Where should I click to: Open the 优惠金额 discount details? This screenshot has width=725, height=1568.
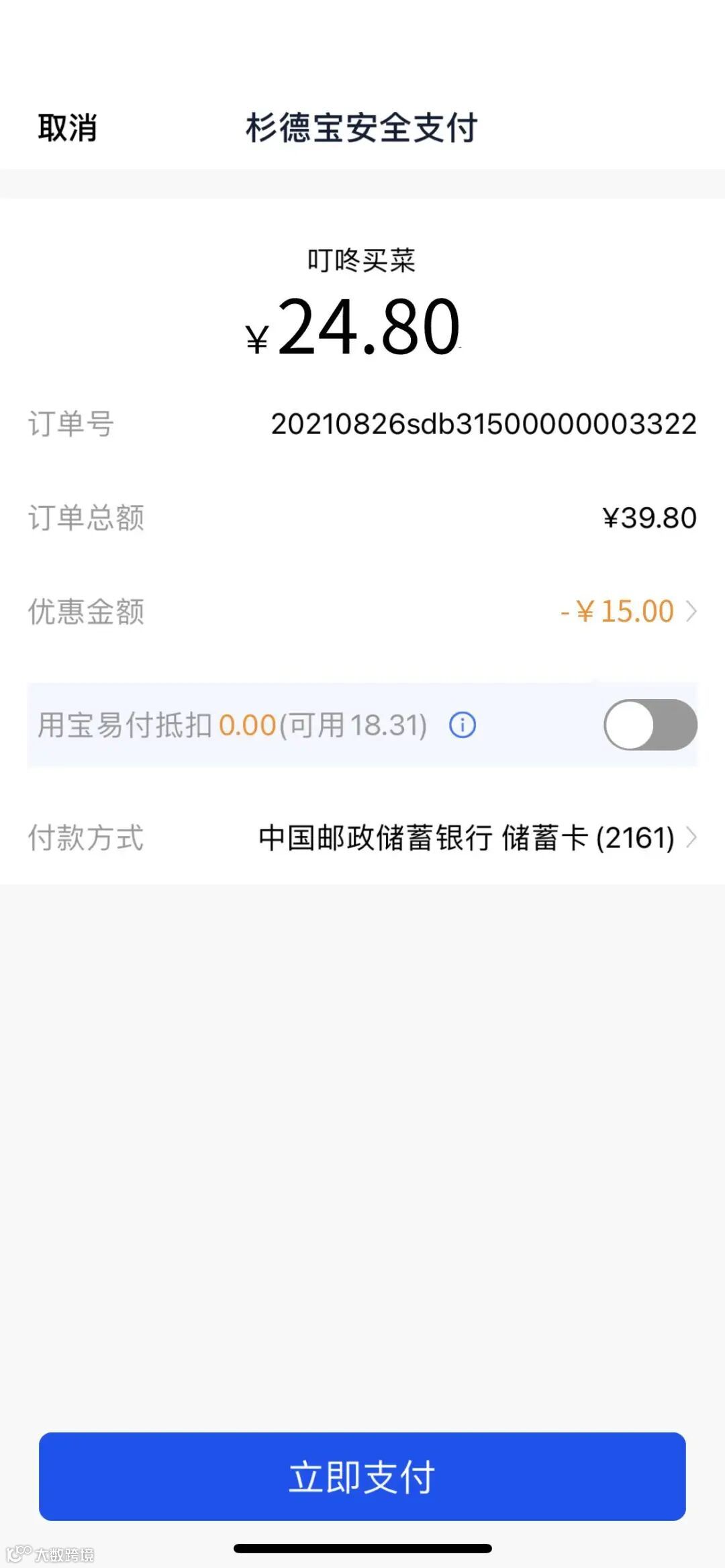(628, 611)
